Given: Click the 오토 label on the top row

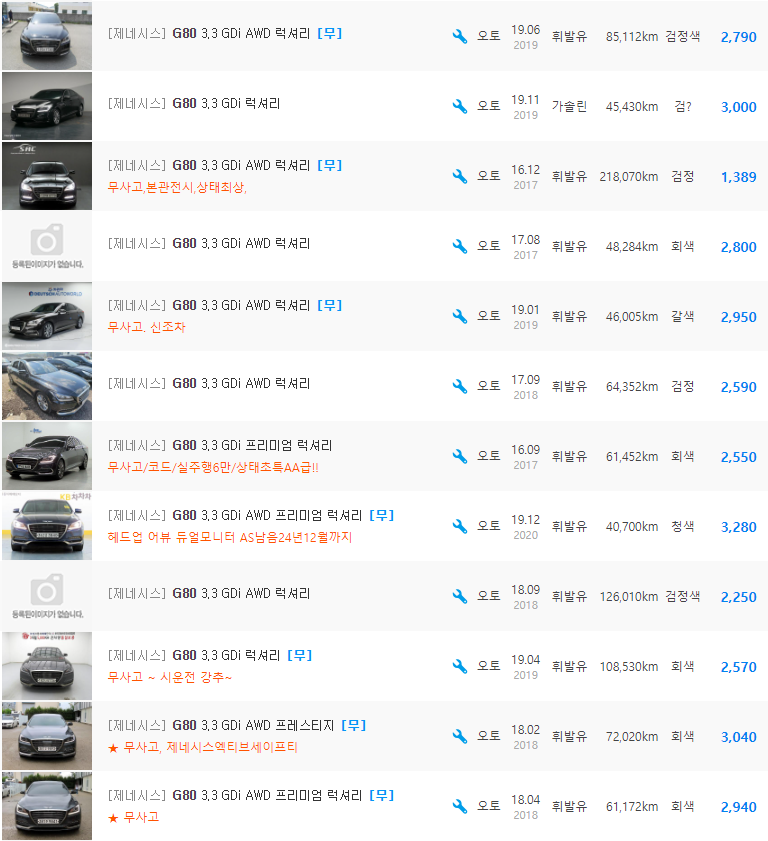Looking at the screenshot, I should [x=488, y=35].
